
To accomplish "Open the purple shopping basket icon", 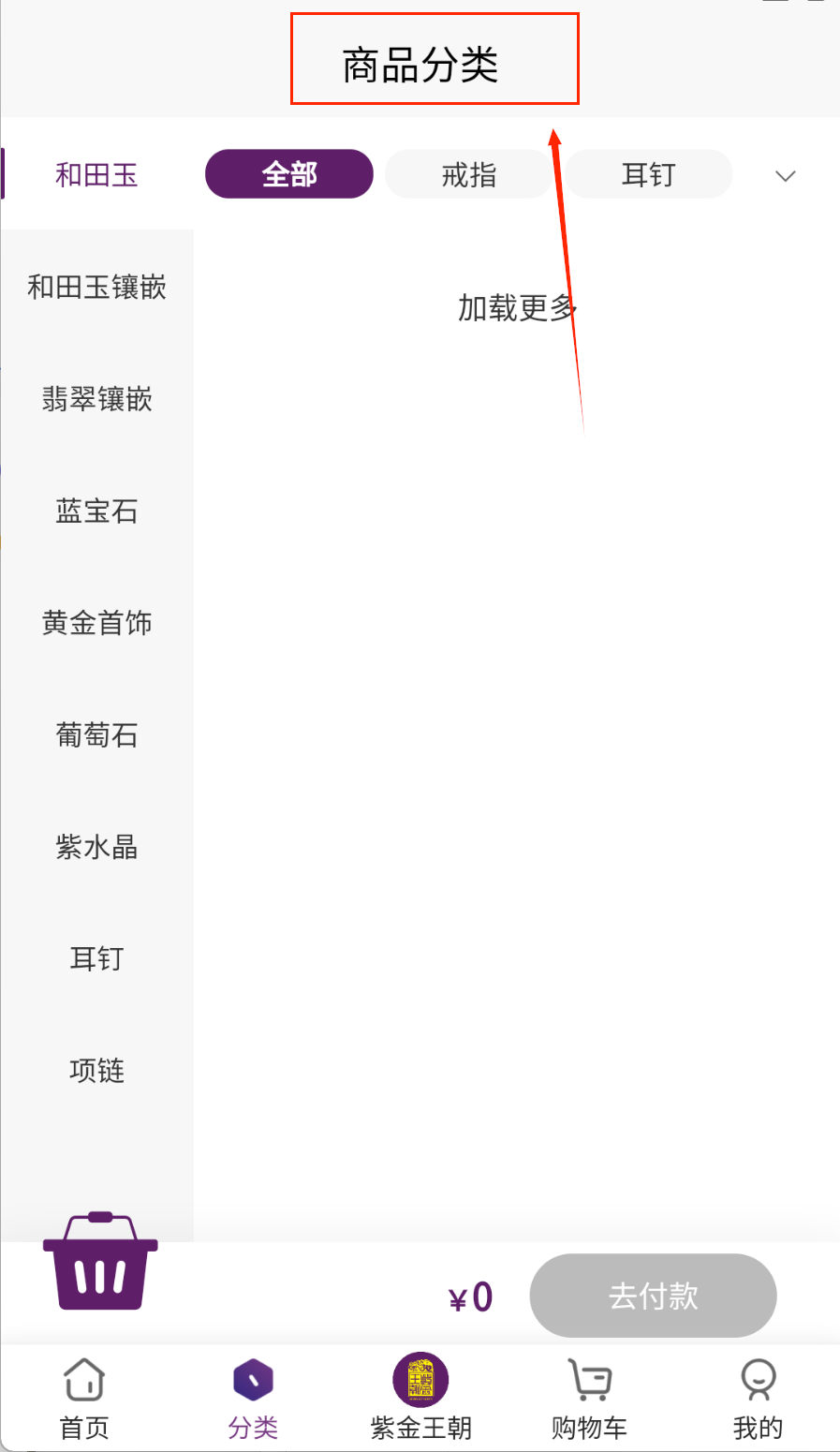I will coord(100,1261).
